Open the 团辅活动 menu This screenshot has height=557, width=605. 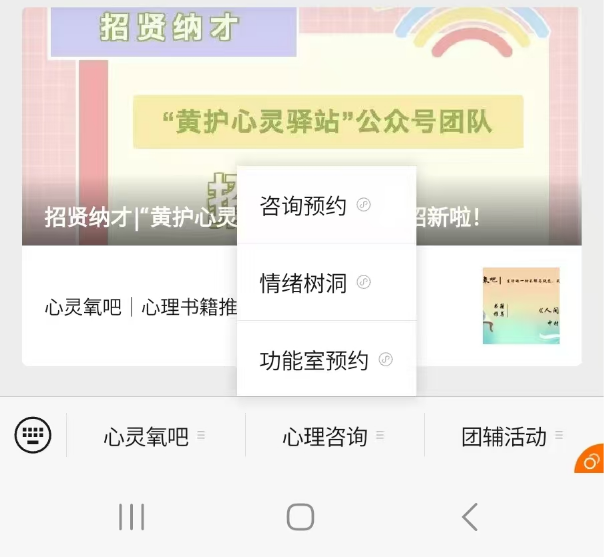click(512, 436)
